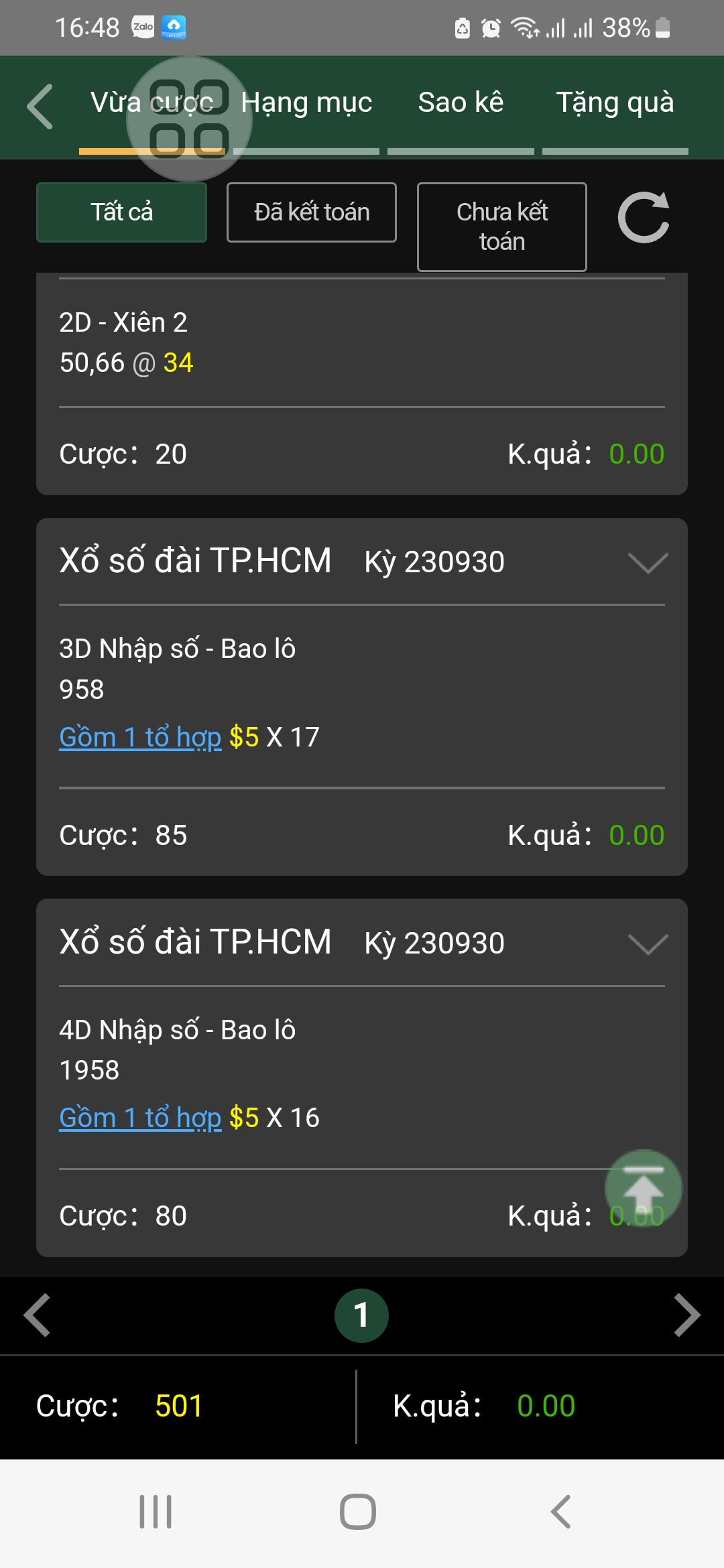This screenshot has width=724, height=1568.
Task: Go to the next results page
Action: pyautogui.click(x=686, y=1315)
